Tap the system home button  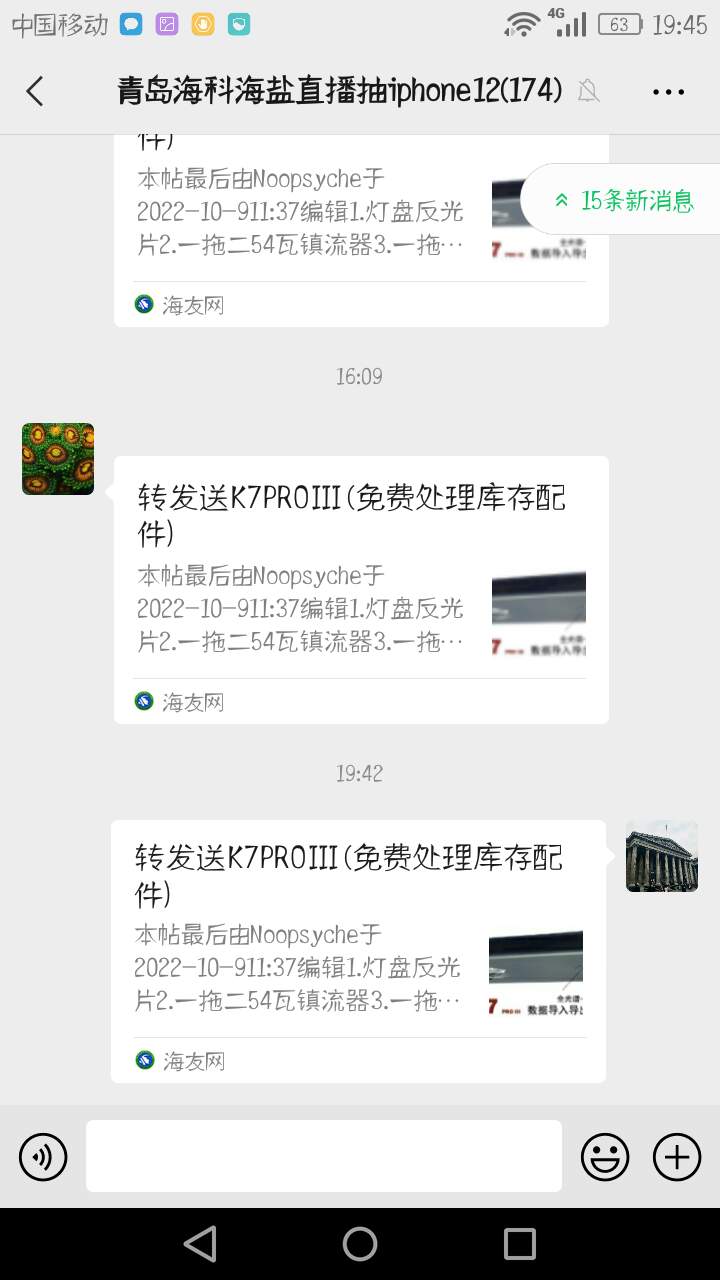[x=360, y=1244]
